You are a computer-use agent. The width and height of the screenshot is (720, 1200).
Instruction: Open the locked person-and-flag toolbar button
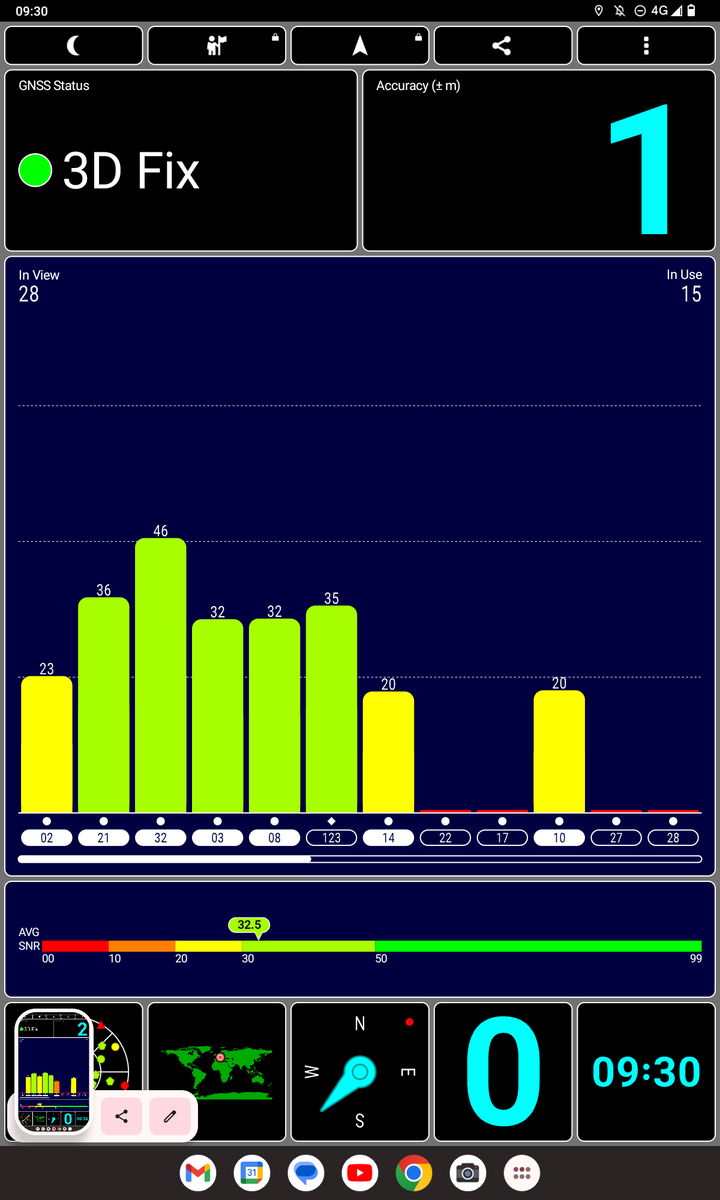point(217,45)
